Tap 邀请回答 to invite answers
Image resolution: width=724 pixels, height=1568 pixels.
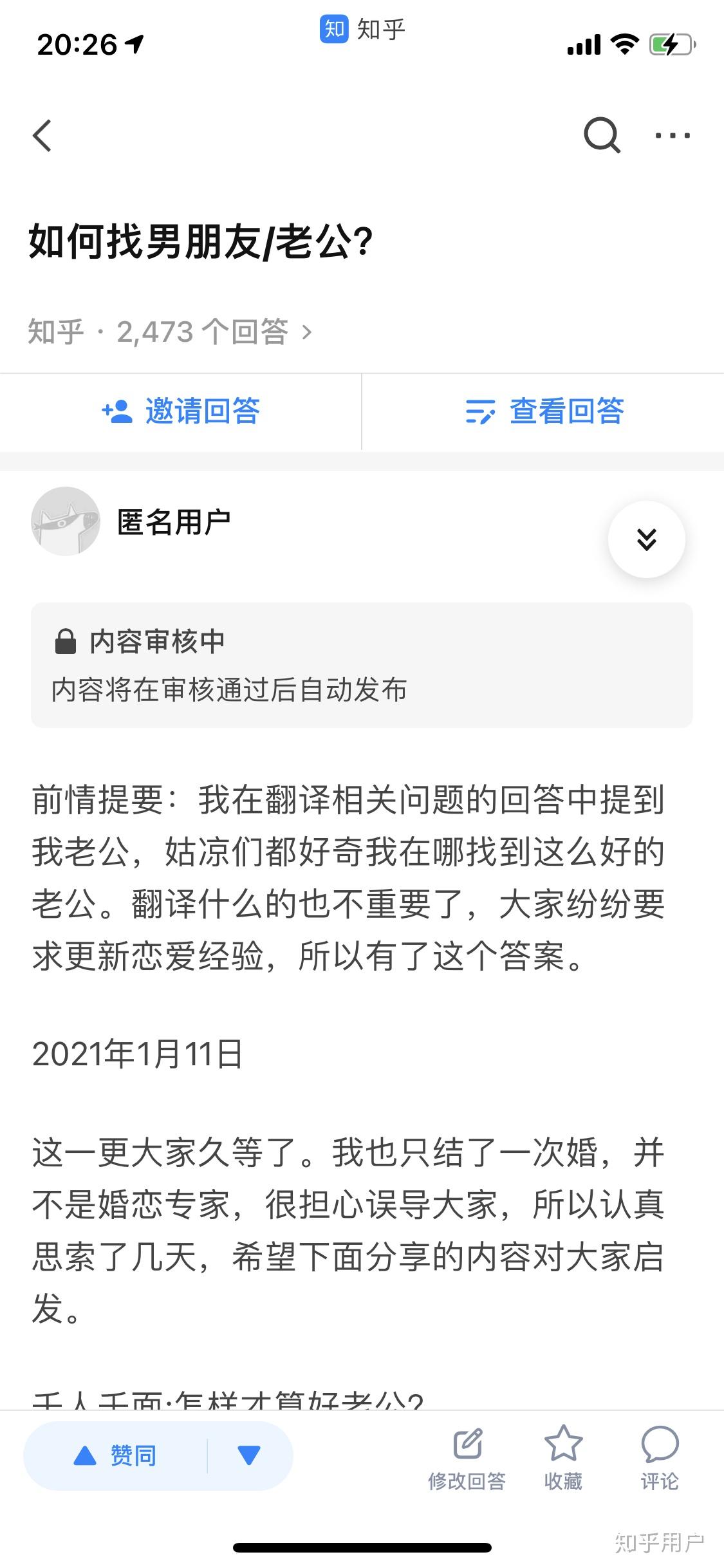click(181, 411)
